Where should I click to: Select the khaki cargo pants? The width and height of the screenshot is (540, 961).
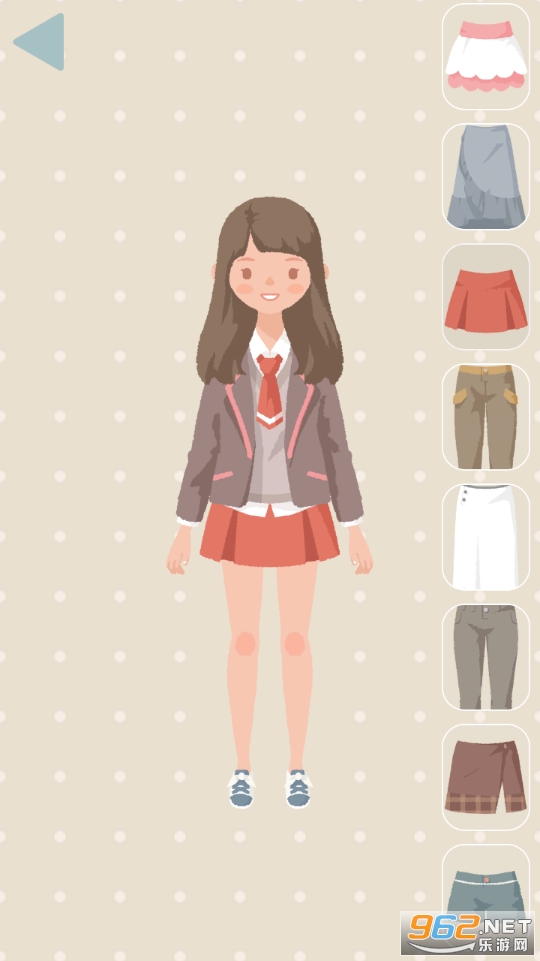pos(485,417)
